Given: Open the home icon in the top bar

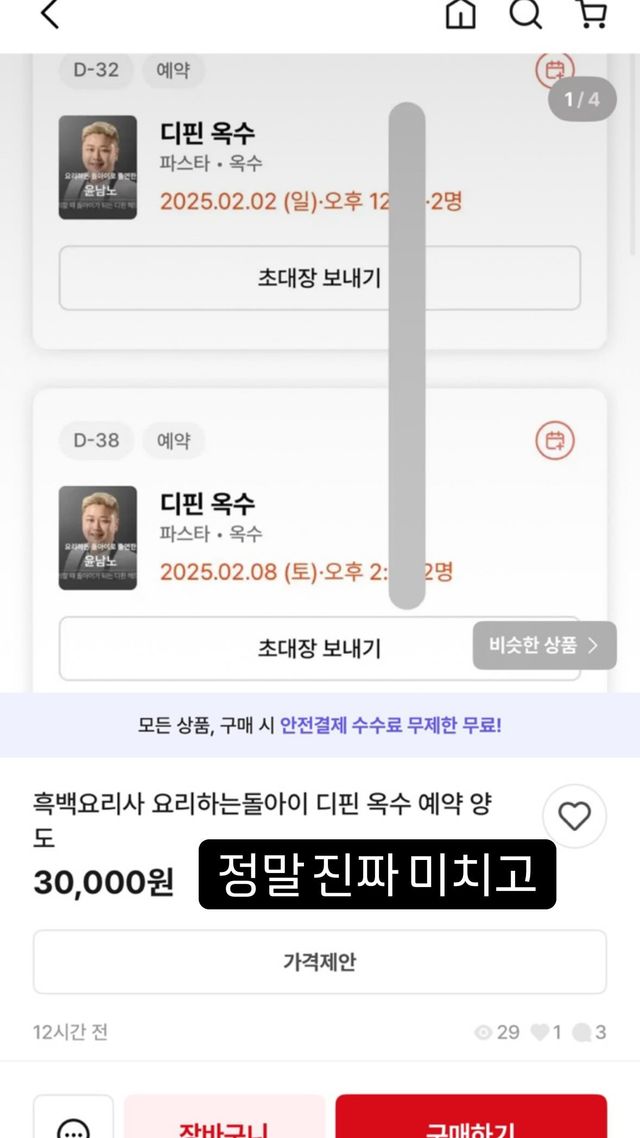Looking at the screenshot, I should (x=460, y=15).
